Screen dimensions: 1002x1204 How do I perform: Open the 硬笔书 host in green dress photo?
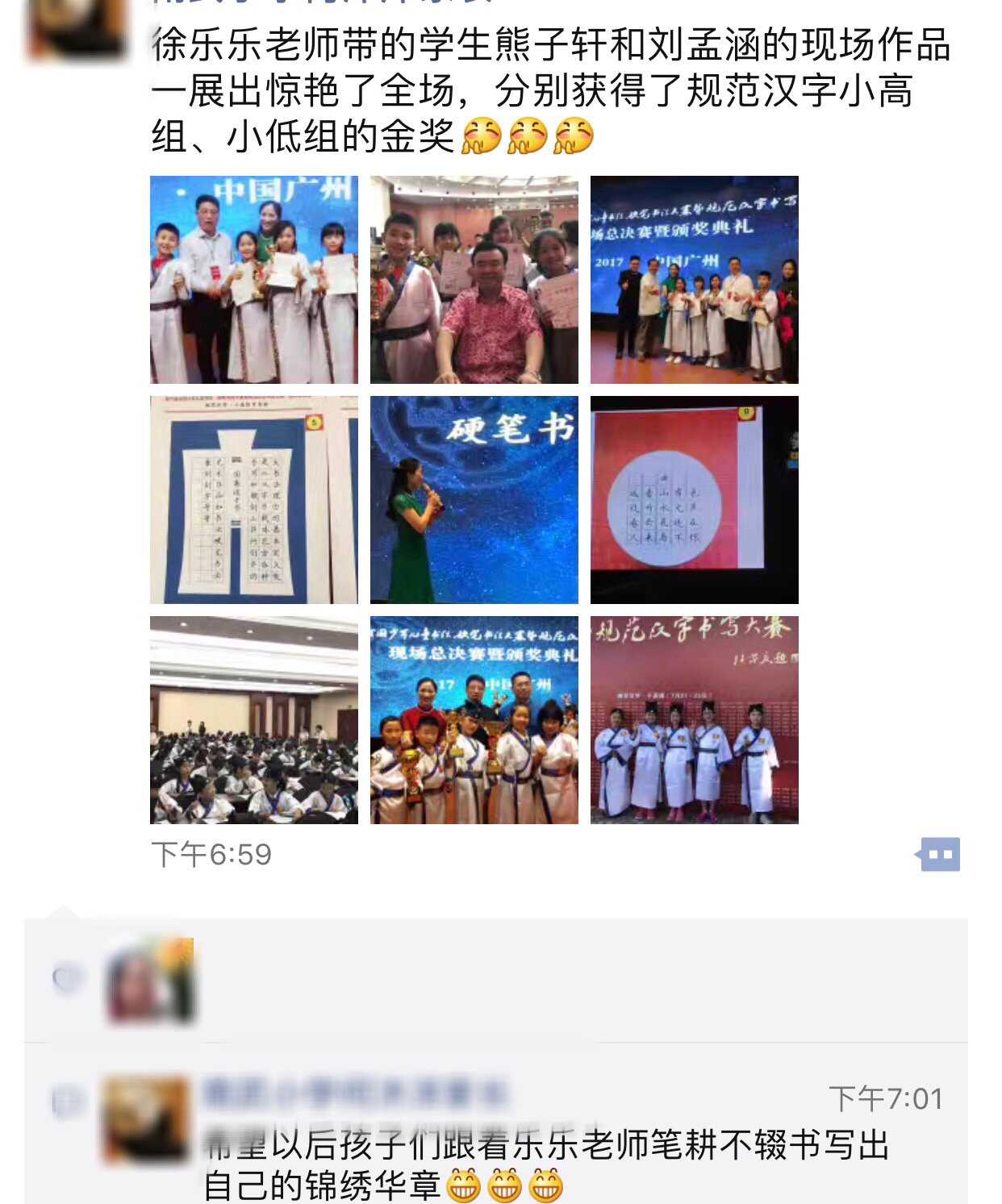474,500
